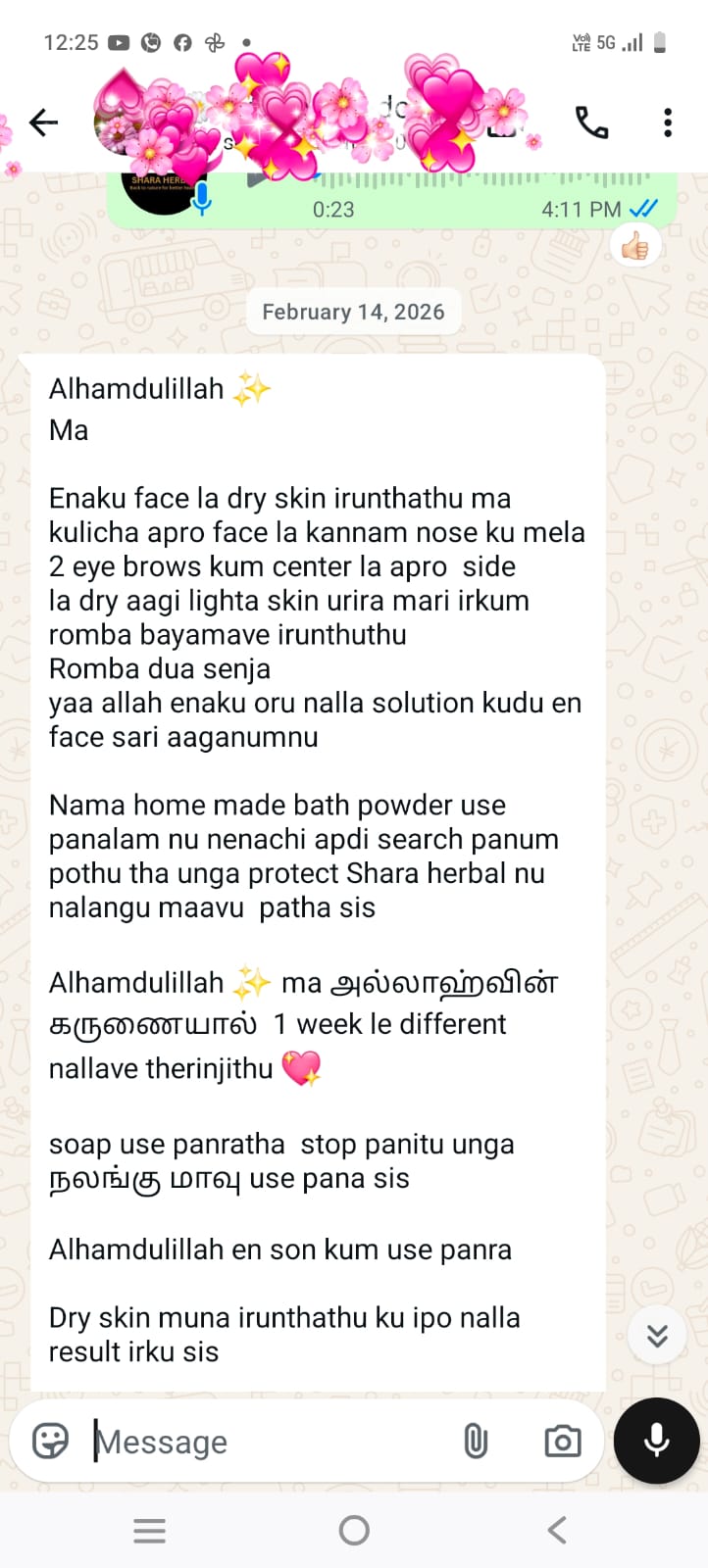This screenshot has width=708, height=1568.
Task: Tap the microphone to record voice note
Action: click(x=656, y=1441)
